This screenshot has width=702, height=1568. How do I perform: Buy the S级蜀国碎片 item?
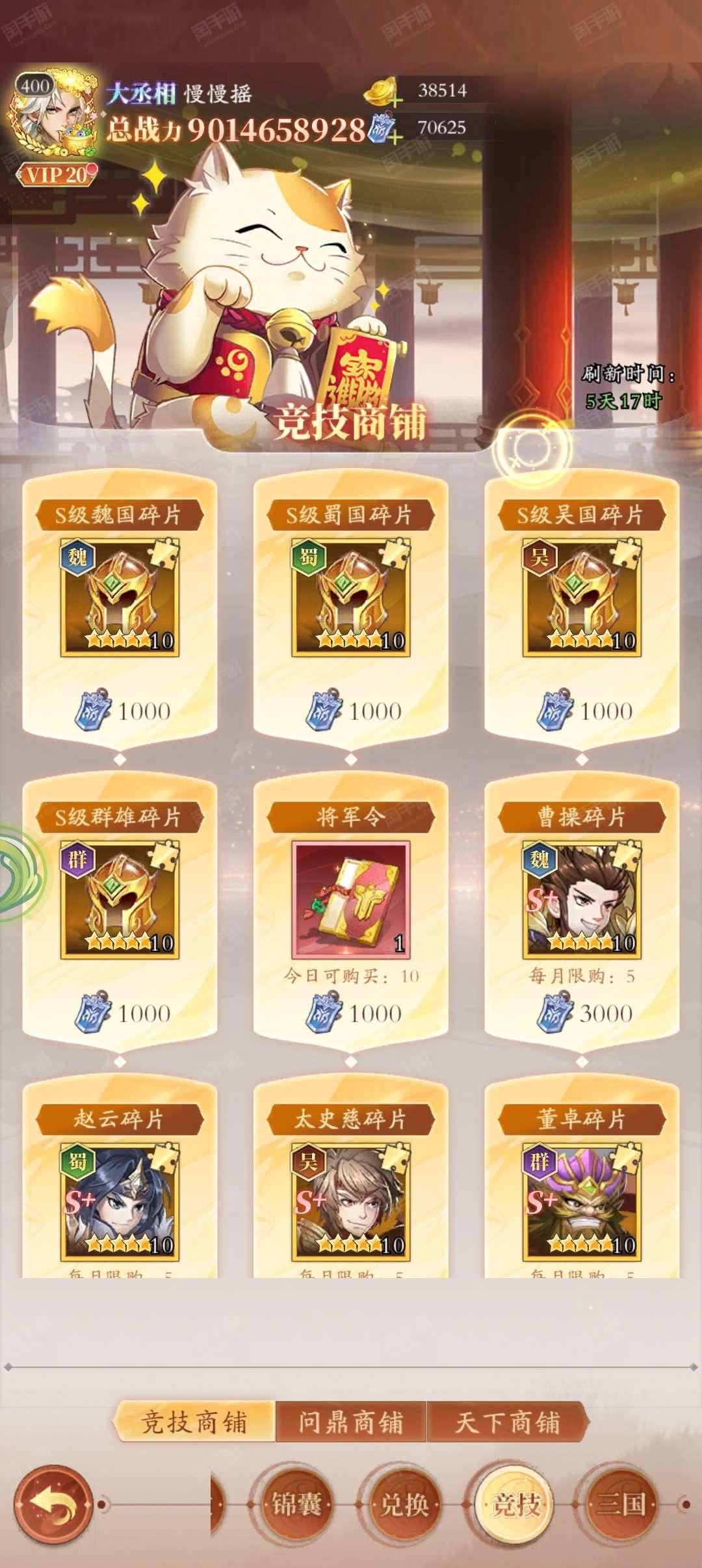(x=351, y=607)
